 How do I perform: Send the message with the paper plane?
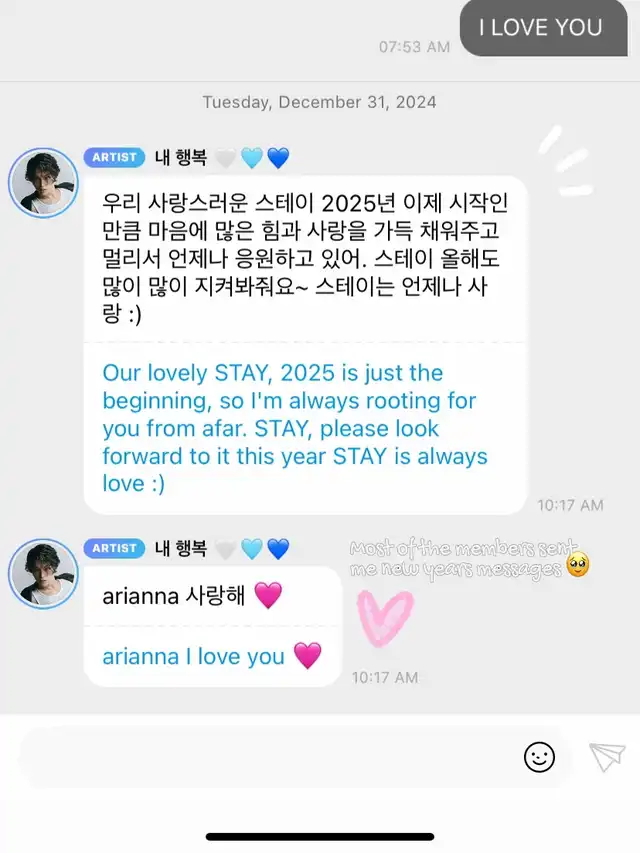tap(607, 757)
